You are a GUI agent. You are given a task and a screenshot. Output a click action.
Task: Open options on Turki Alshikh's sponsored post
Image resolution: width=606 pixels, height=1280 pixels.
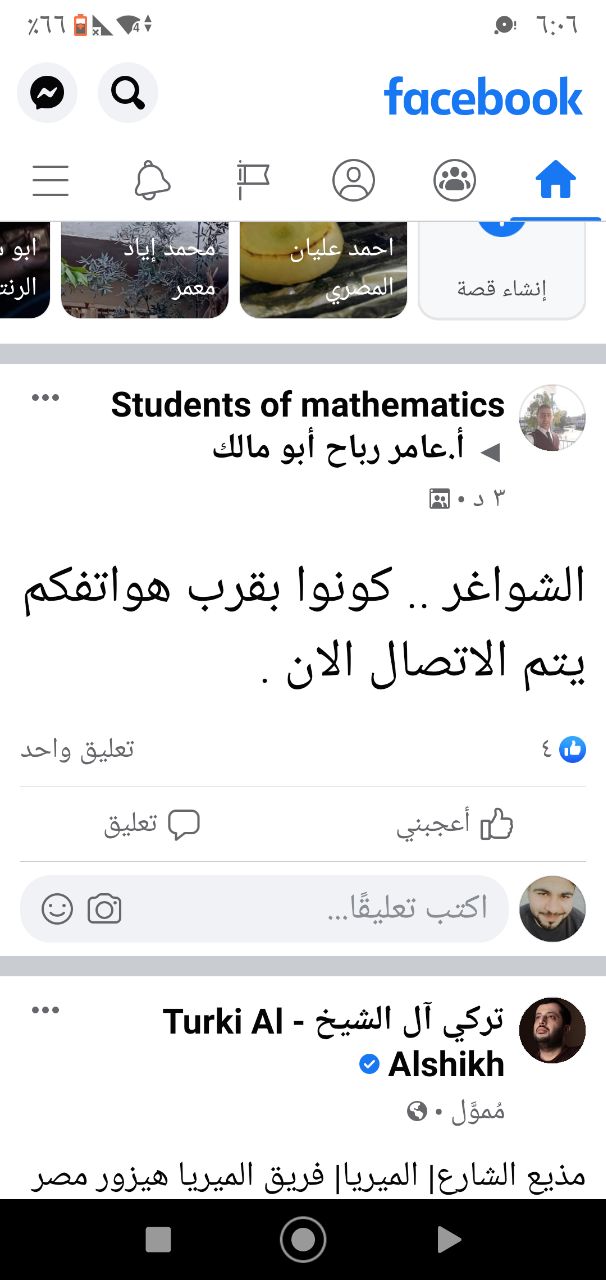tap(46, 1010)
